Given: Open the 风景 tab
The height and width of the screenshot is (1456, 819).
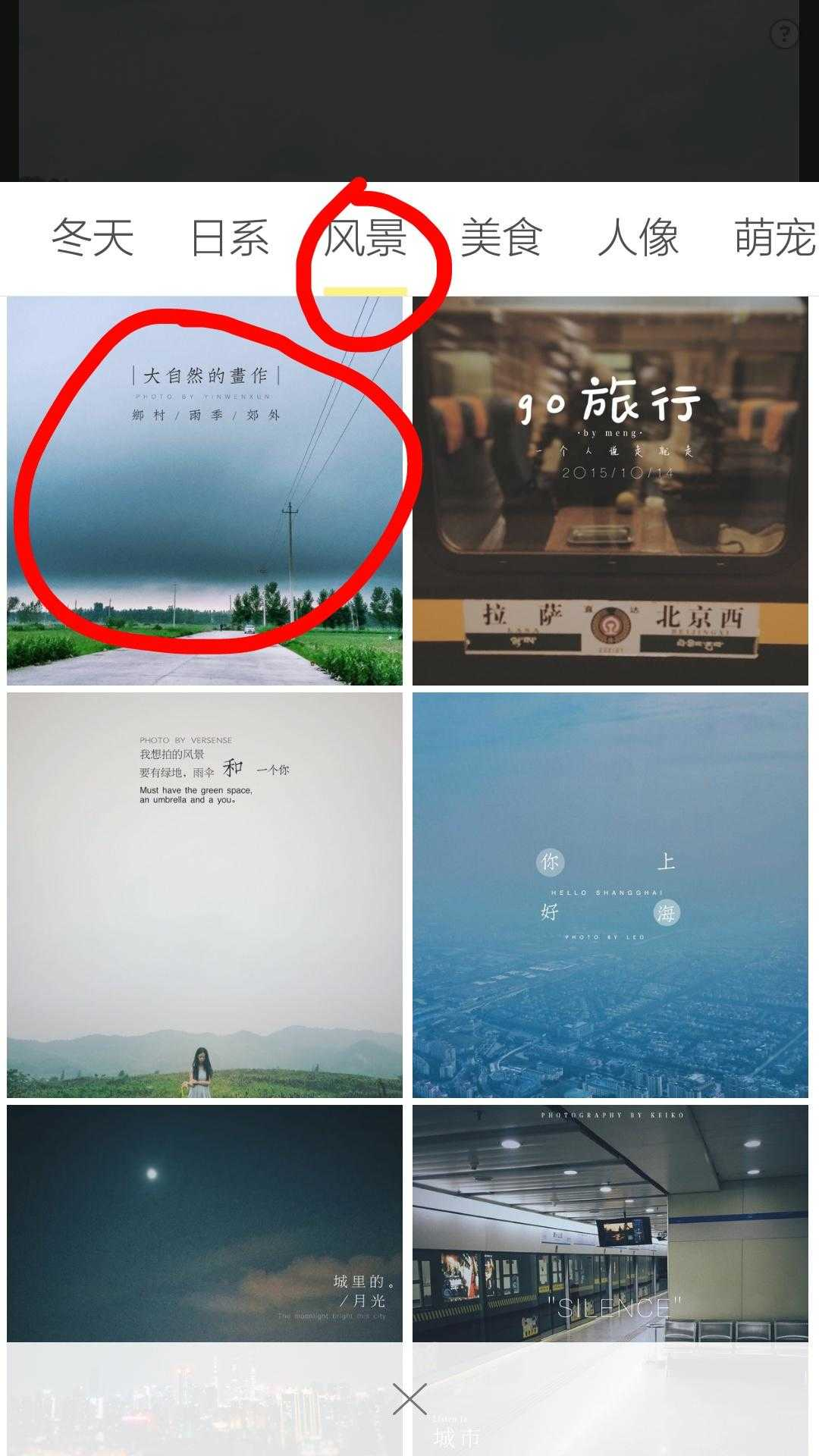Looking at the screenshot, I should click(x=365, y=238).
